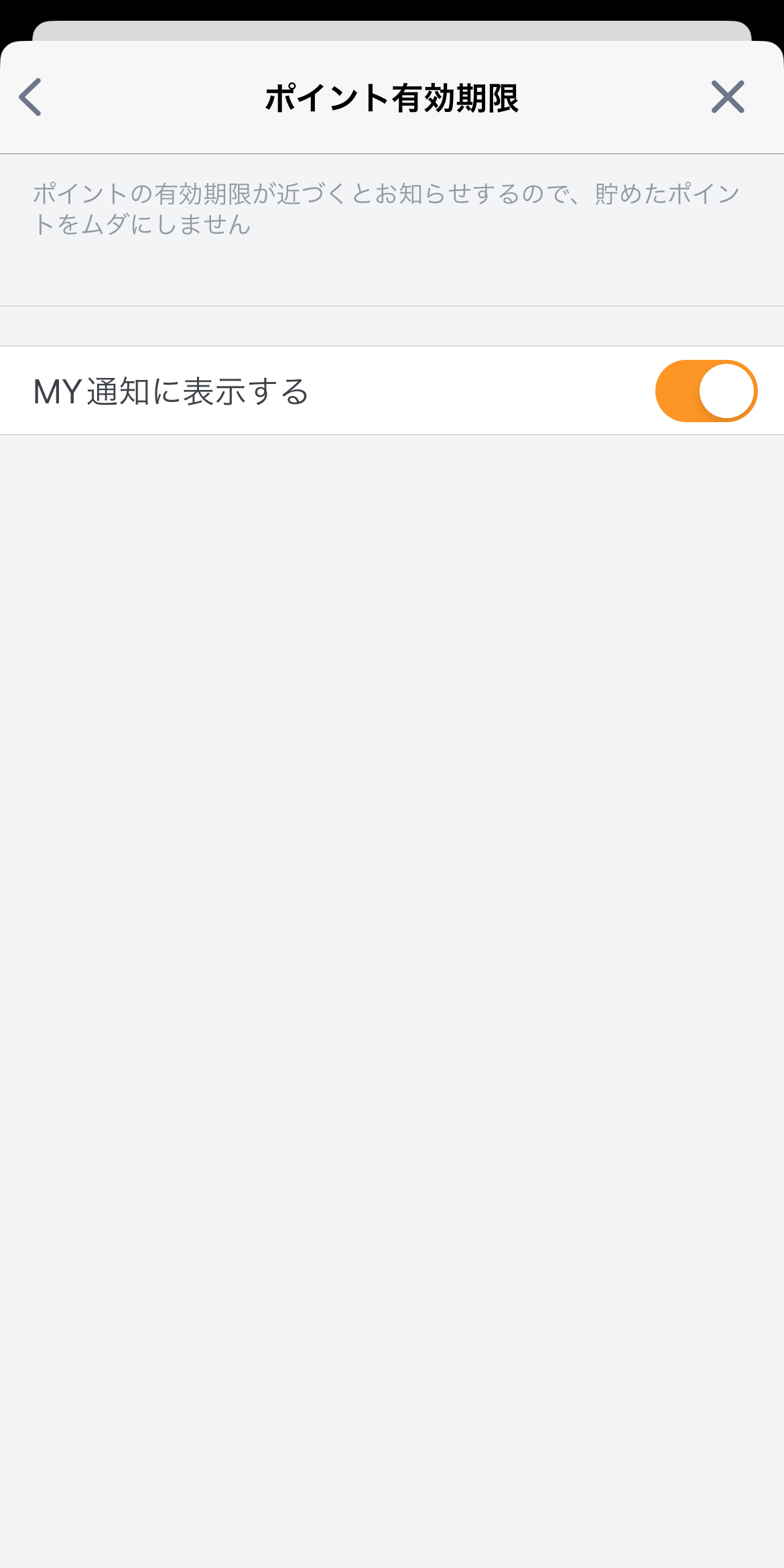
Task: Go back from ポイント有効期限 screen
Action: click(x=31, y=97)
